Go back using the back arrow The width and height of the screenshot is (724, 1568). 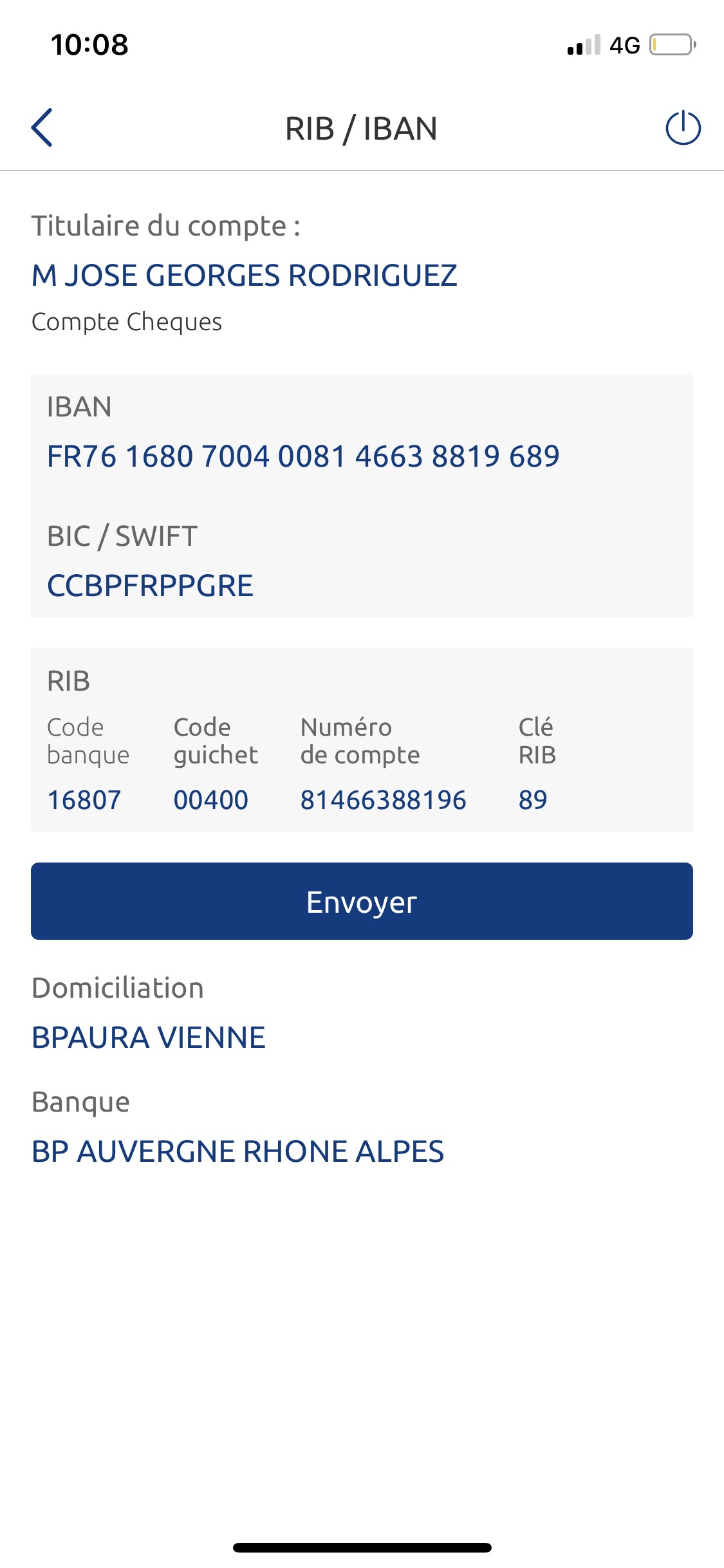pos(42,127)
